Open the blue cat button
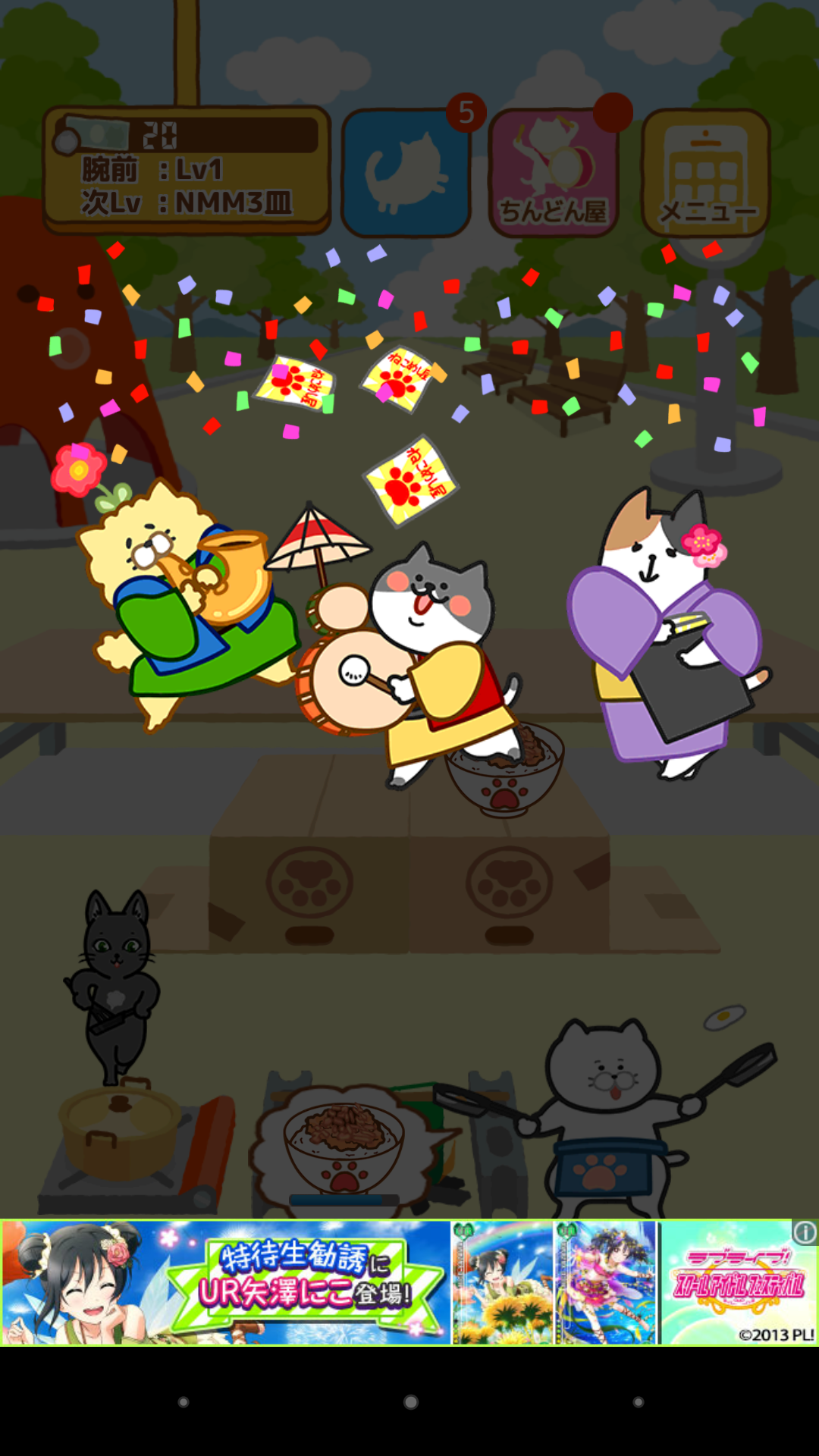This screenshot has height=1456, width=819. click(x=406, y=173)
